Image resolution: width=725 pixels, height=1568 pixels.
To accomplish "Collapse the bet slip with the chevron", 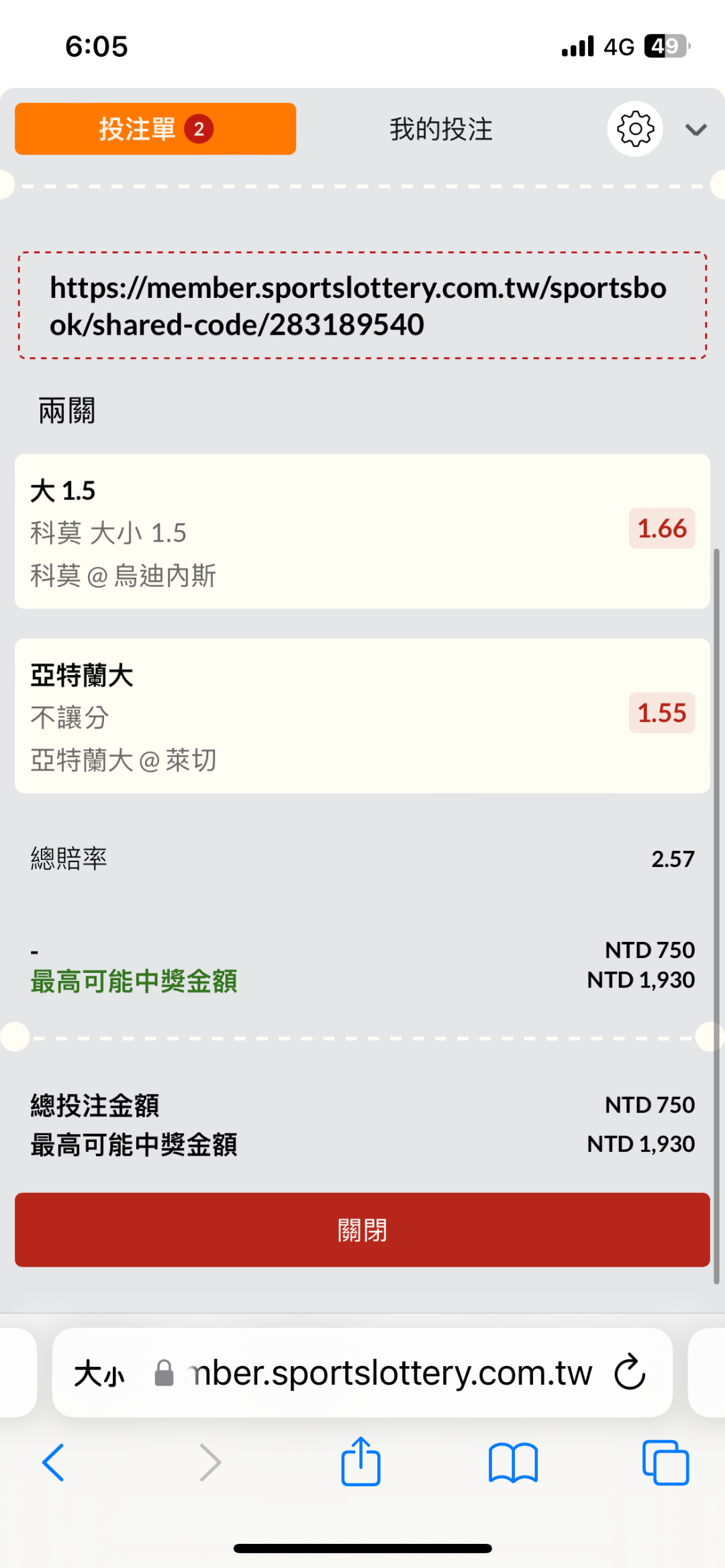I will (696, 129).
